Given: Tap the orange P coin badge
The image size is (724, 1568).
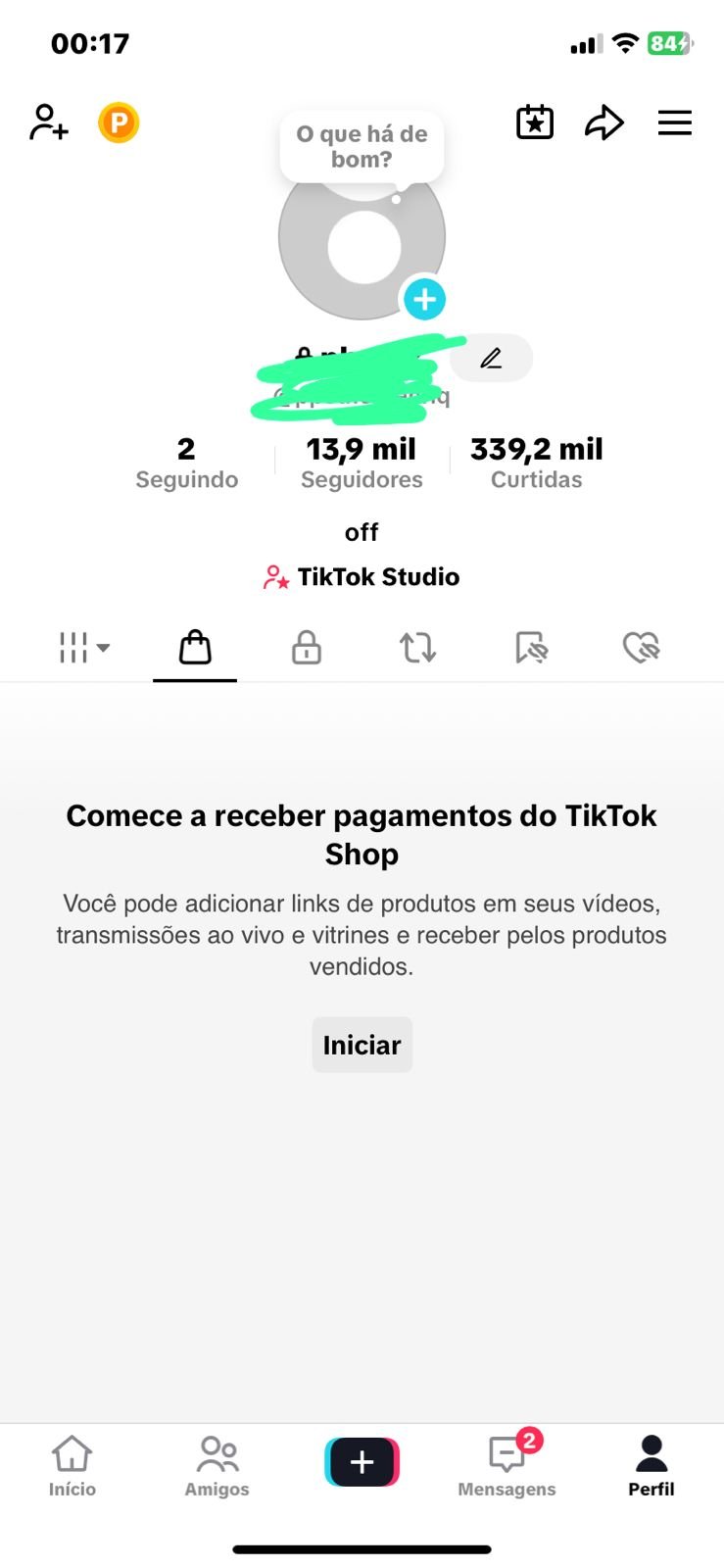Looking at the screenshot, I should point(119,123).
